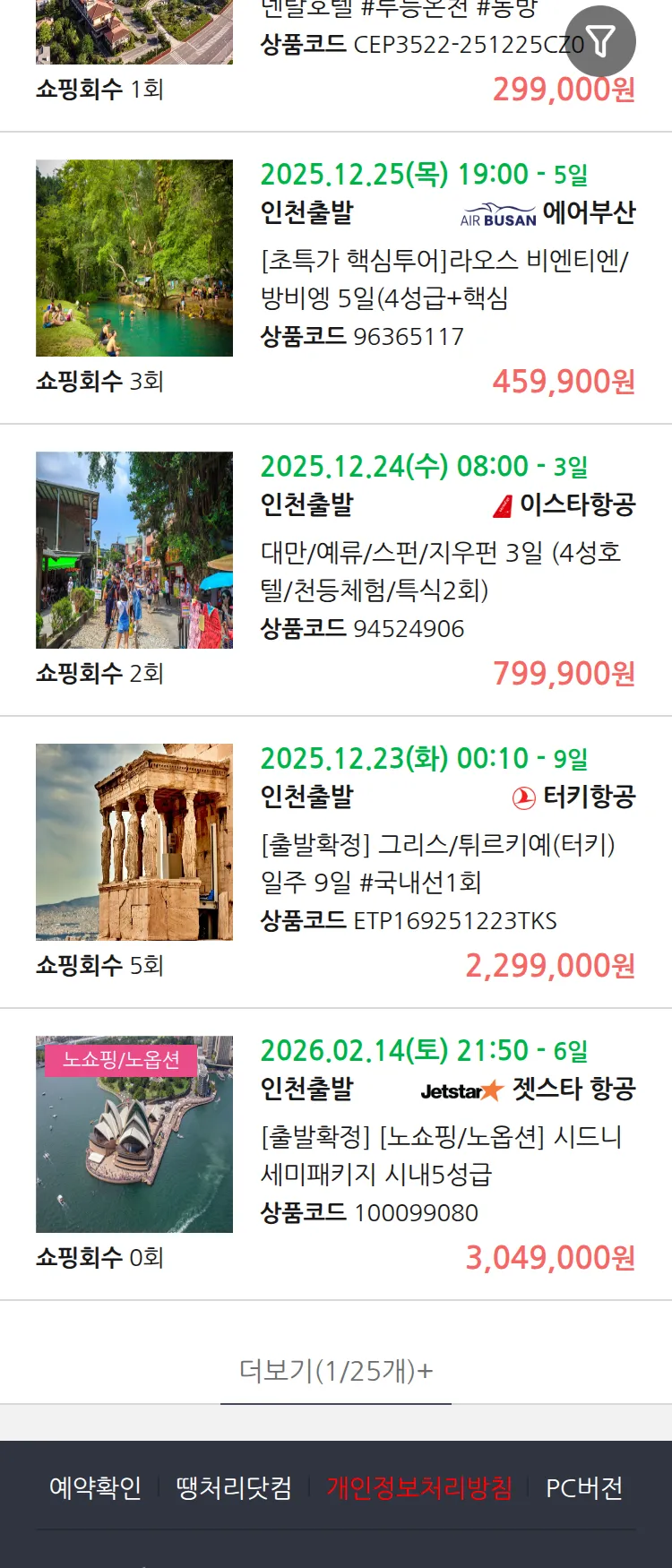Image resolution: width=672 pixels, height=1568 pixels.
Task: Open the floating filter button
Action: click(x=600, y=41)
